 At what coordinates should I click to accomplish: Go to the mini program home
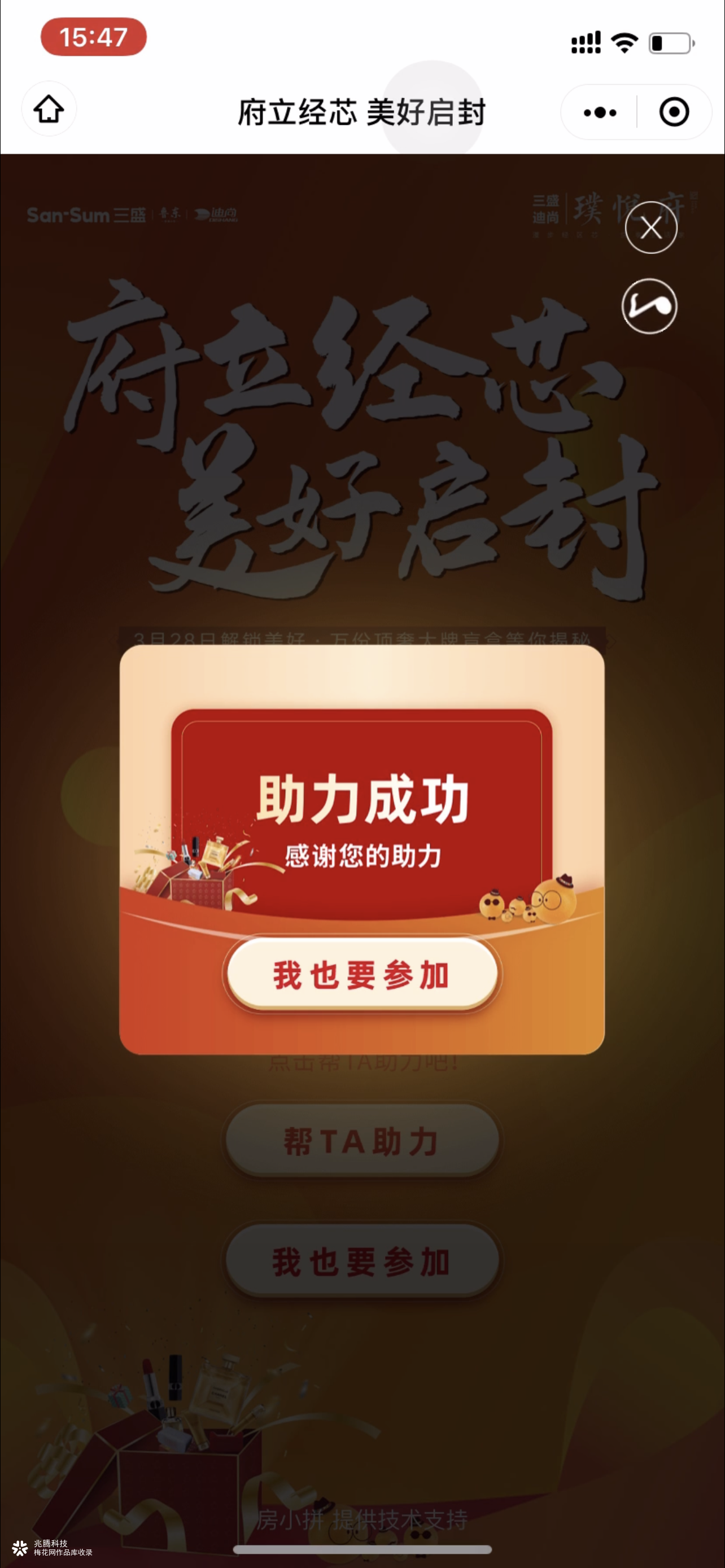point(49,110)
